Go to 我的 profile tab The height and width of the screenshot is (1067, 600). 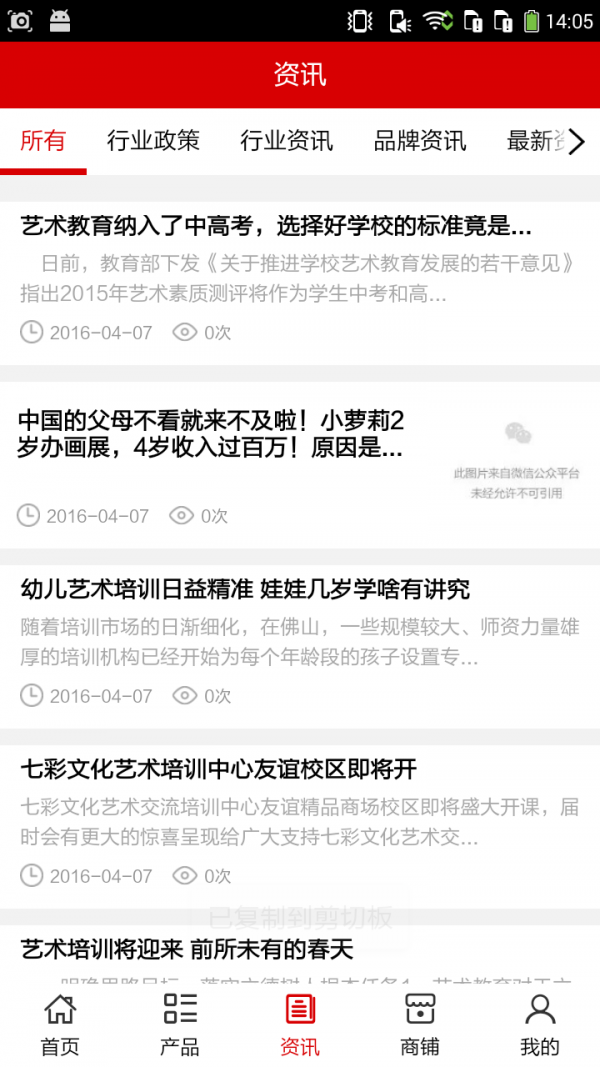[x=540, y=1025]
